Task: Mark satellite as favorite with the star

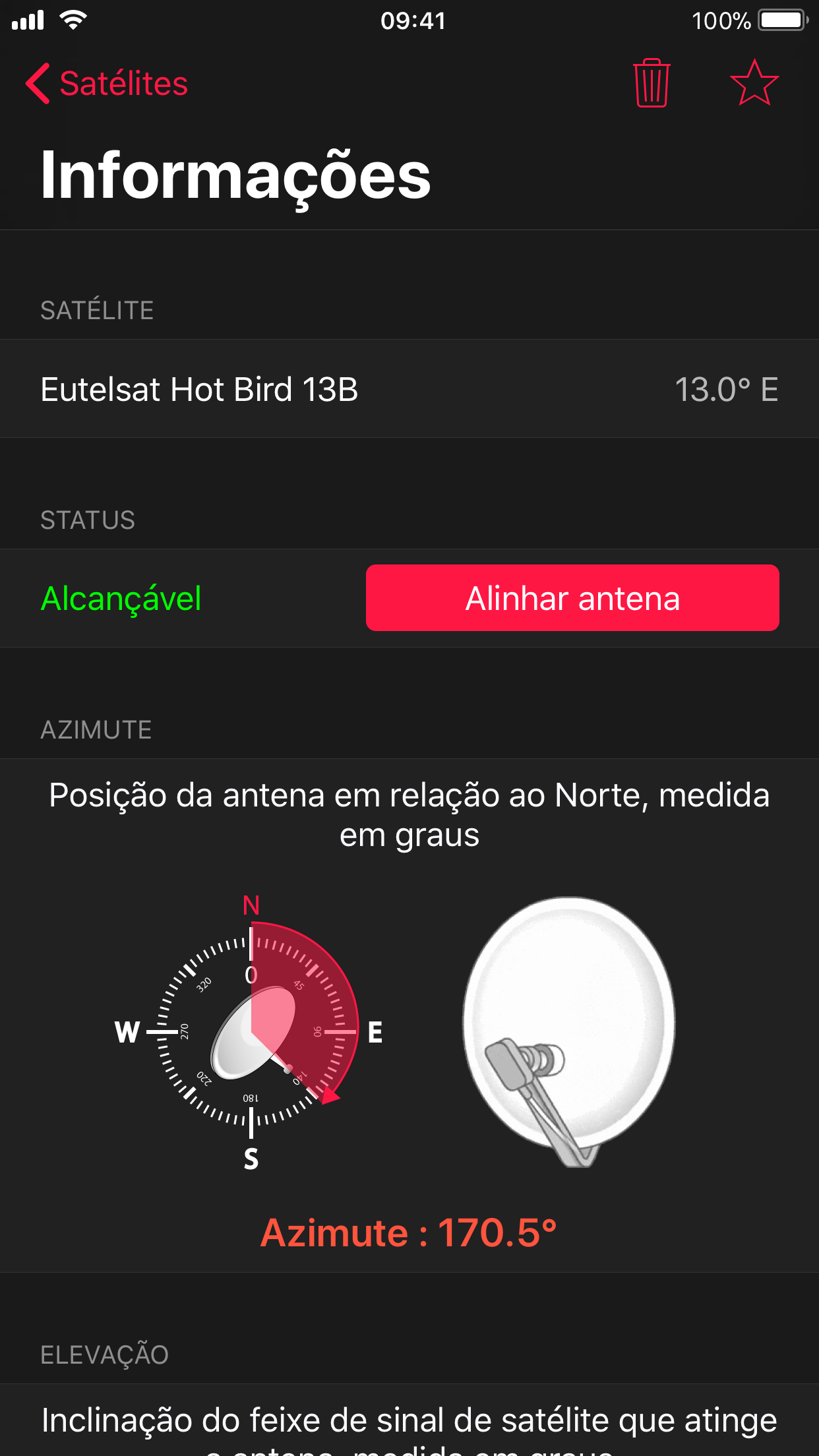Action: [x=754, y=83]
